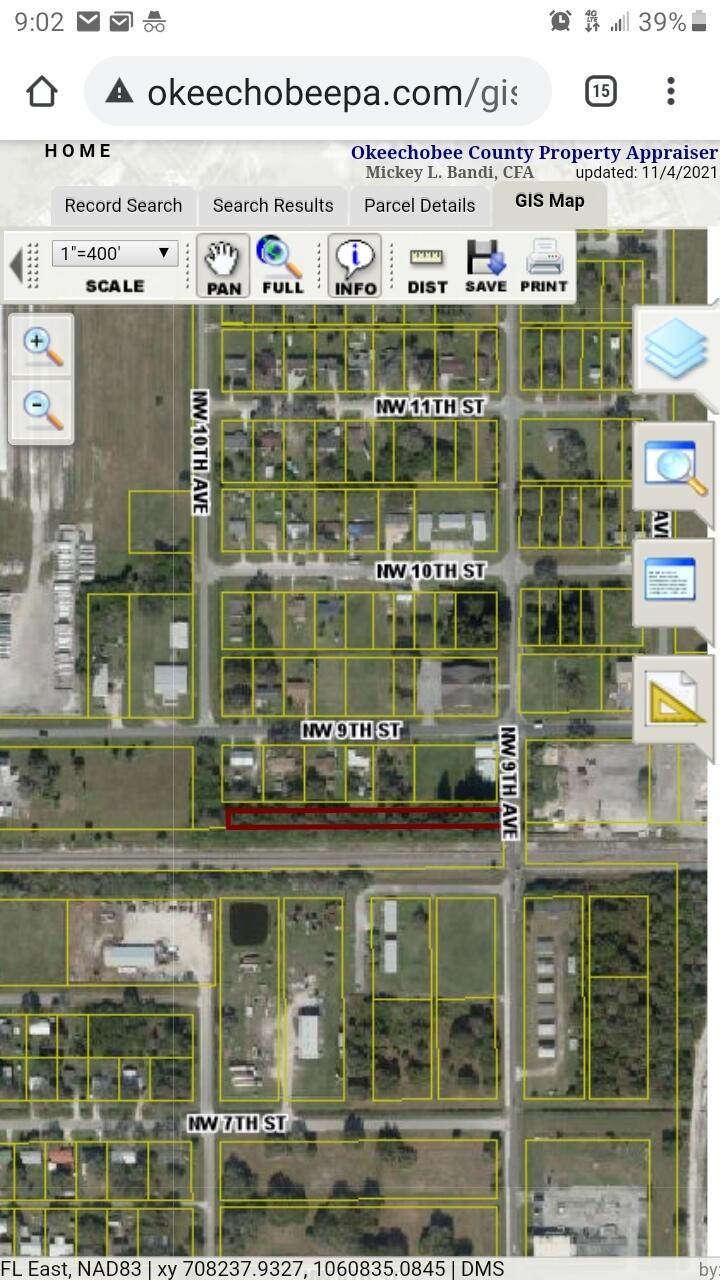Switch to the Parcel Details tab
Image resolution: width=720 pixels, height=1280 pixels.
click(x=419, y=206)
